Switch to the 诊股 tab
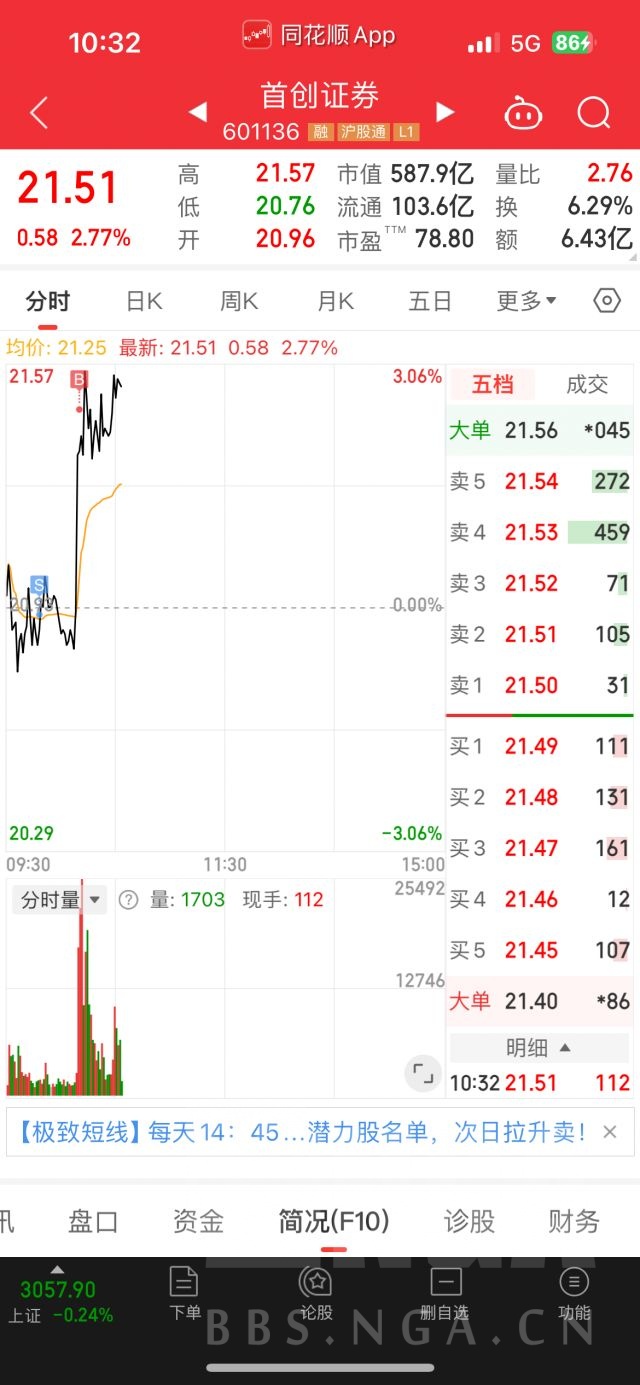Image resolution: width=640 pixels, height=1385 pixels. click(470, 1221)
